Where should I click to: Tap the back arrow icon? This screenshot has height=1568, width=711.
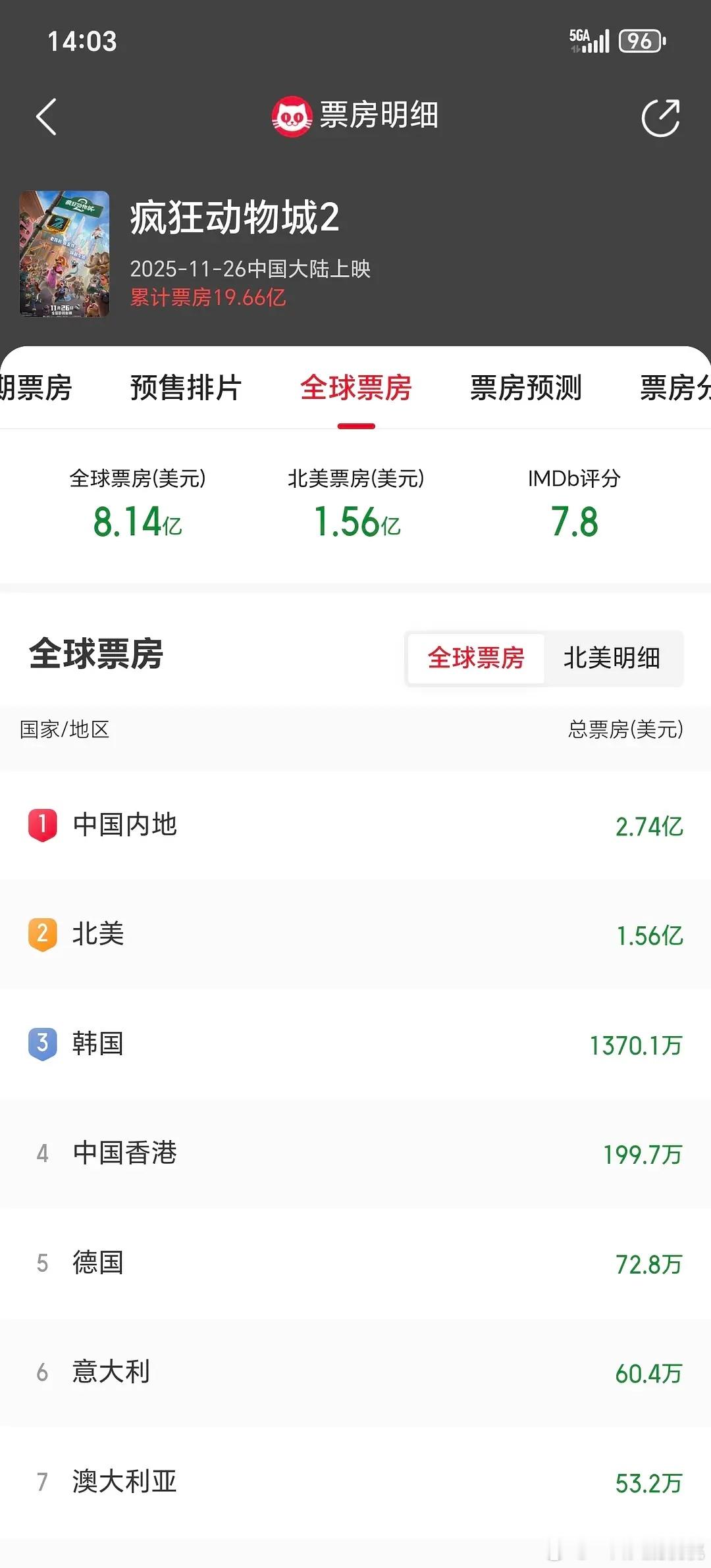pos(46,117)
